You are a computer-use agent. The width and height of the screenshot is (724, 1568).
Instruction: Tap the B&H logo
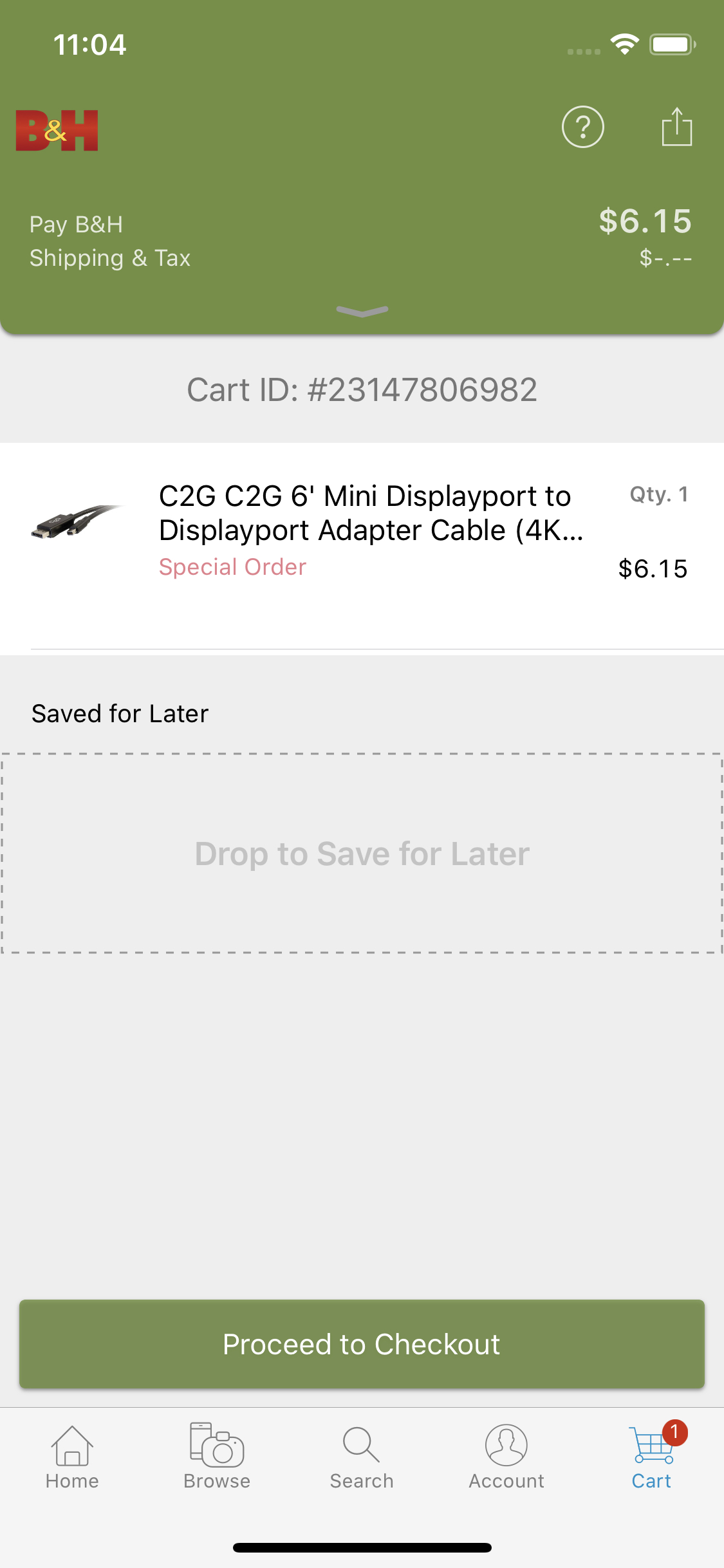pyautogui.click(x=56, y=129)
